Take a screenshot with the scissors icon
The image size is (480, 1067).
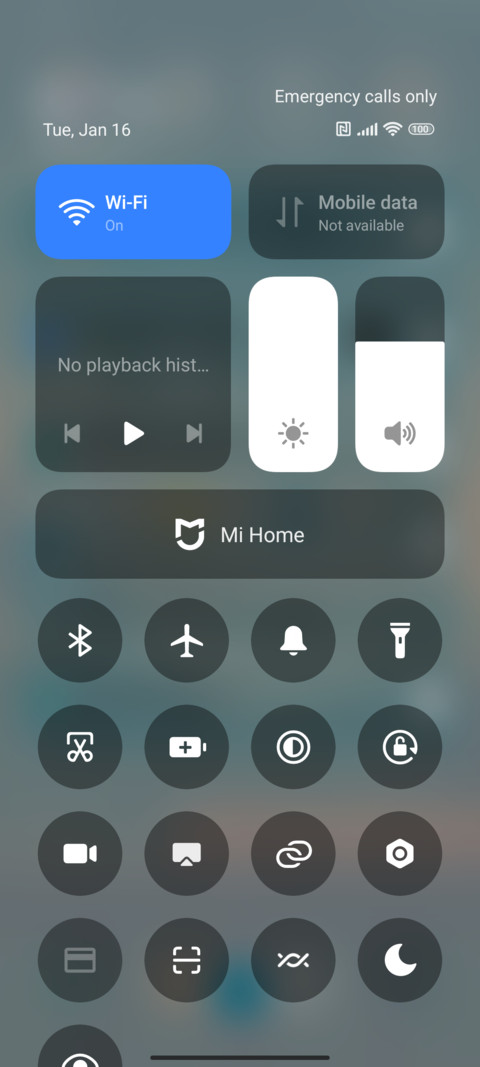click(80, 747)
